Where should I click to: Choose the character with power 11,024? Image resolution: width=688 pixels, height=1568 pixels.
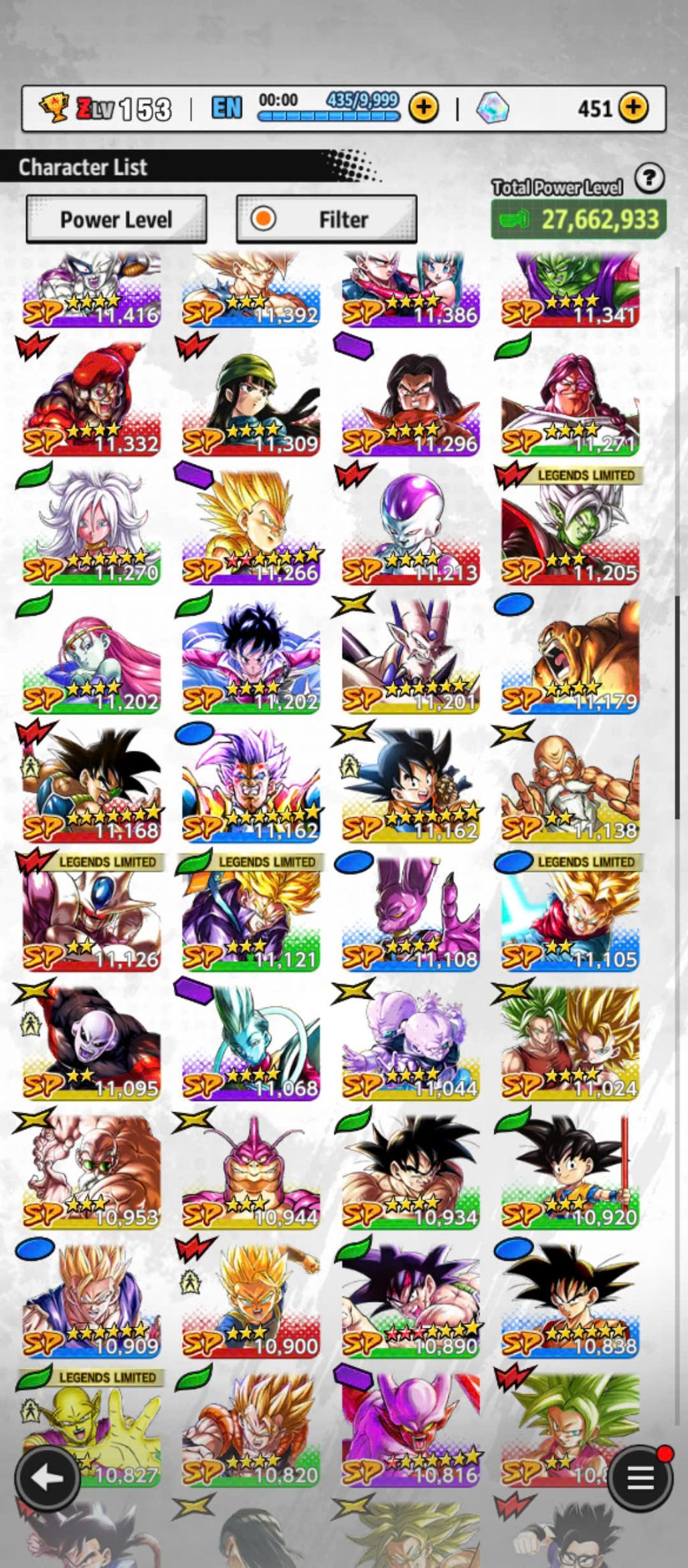(x=570, y=1046)
